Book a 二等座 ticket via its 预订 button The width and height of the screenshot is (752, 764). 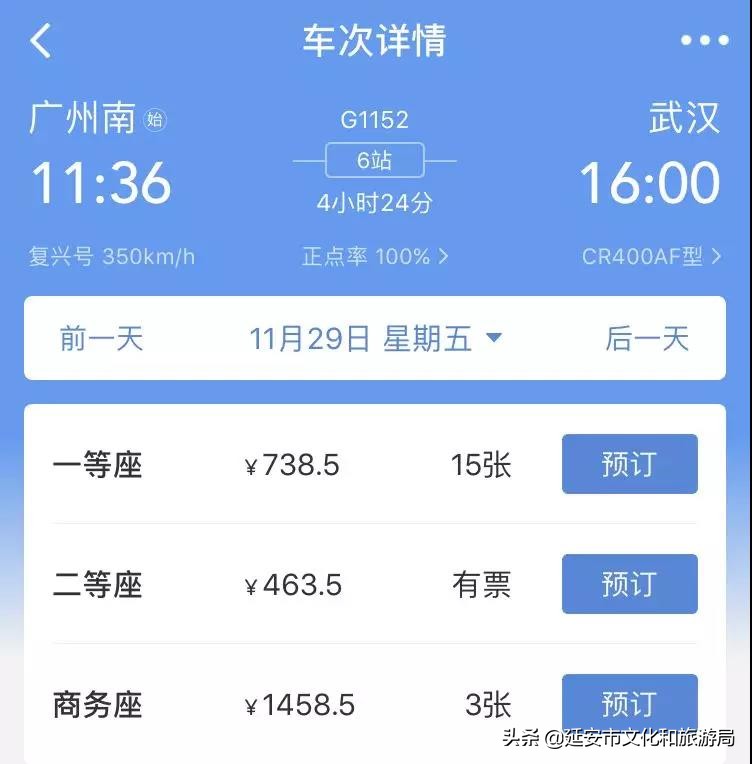pos(629,585)
